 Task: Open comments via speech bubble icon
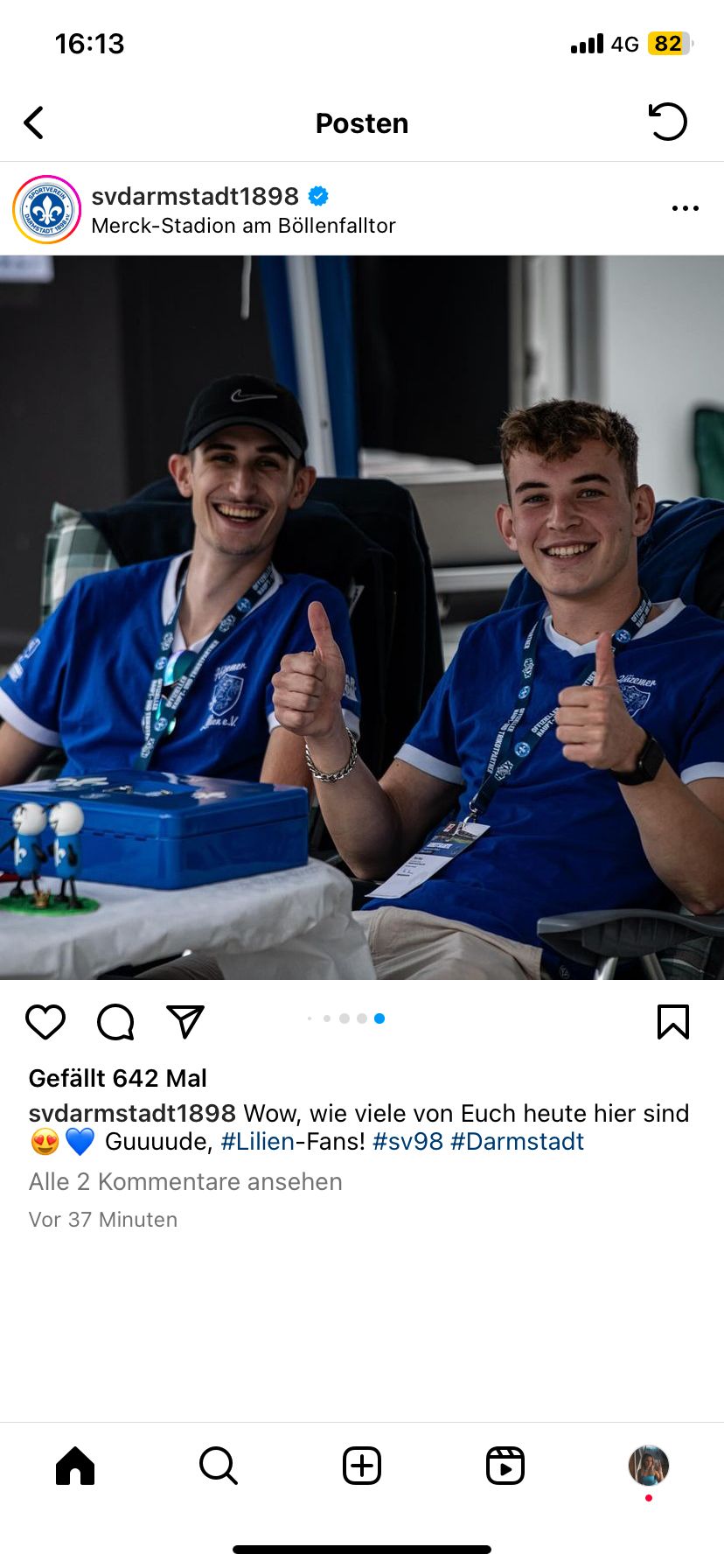pyautogui.click(x=115, y=1022)
